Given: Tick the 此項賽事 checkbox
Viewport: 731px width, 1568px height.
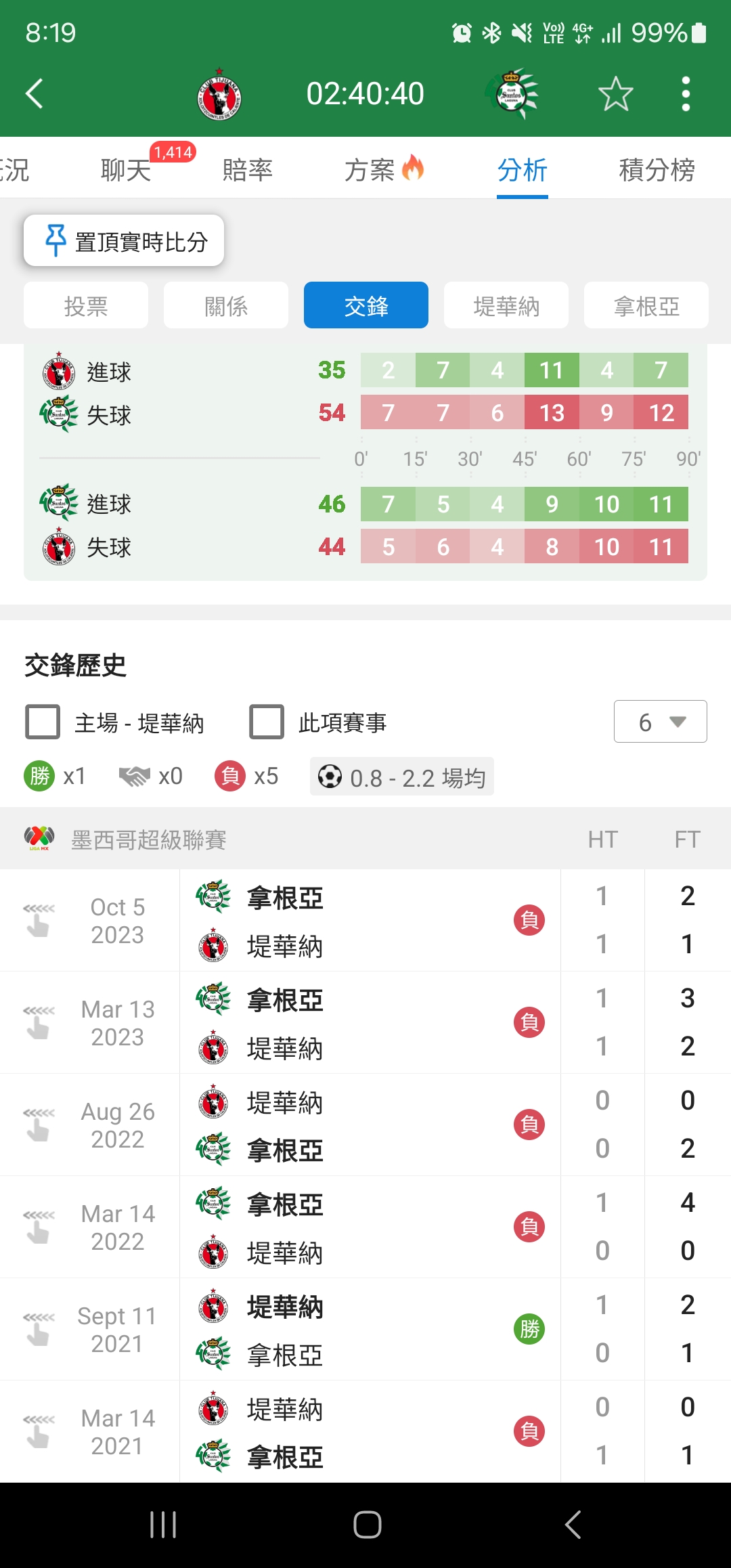Looking at the screenshot, I should 267,722.
